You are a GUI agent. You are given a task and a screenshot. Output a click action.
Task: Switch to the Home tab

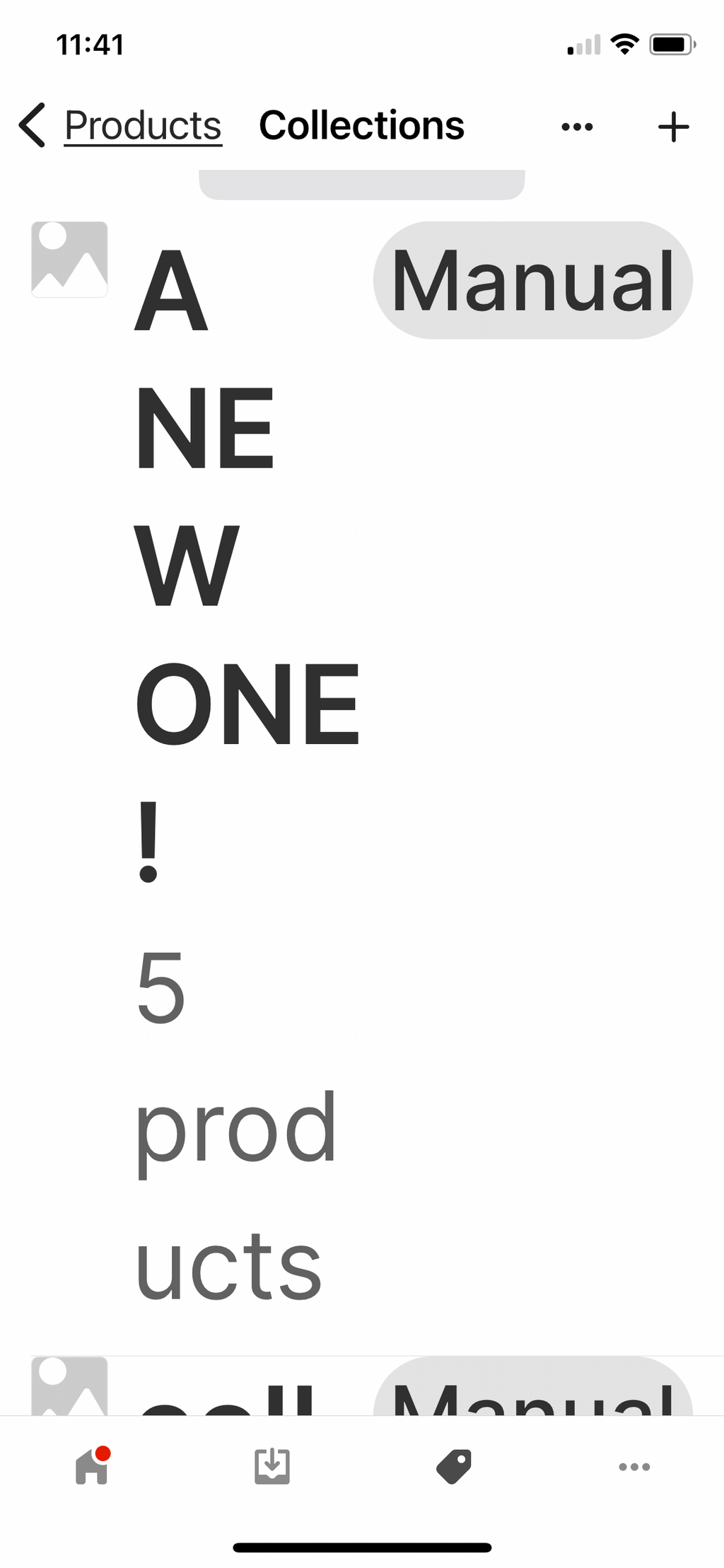(x=92, y=1465)
